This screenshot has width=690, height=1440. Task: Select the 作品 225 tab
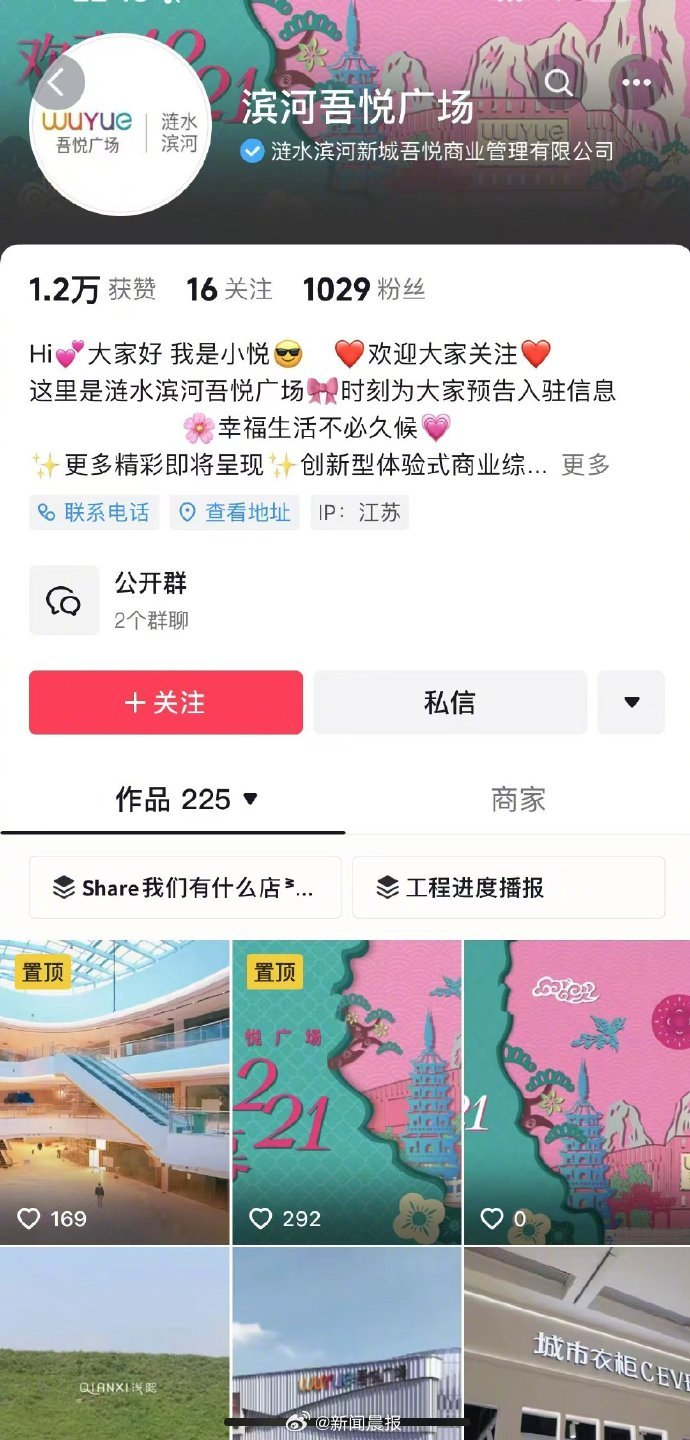pyautogui.click(x=186, y=799)
